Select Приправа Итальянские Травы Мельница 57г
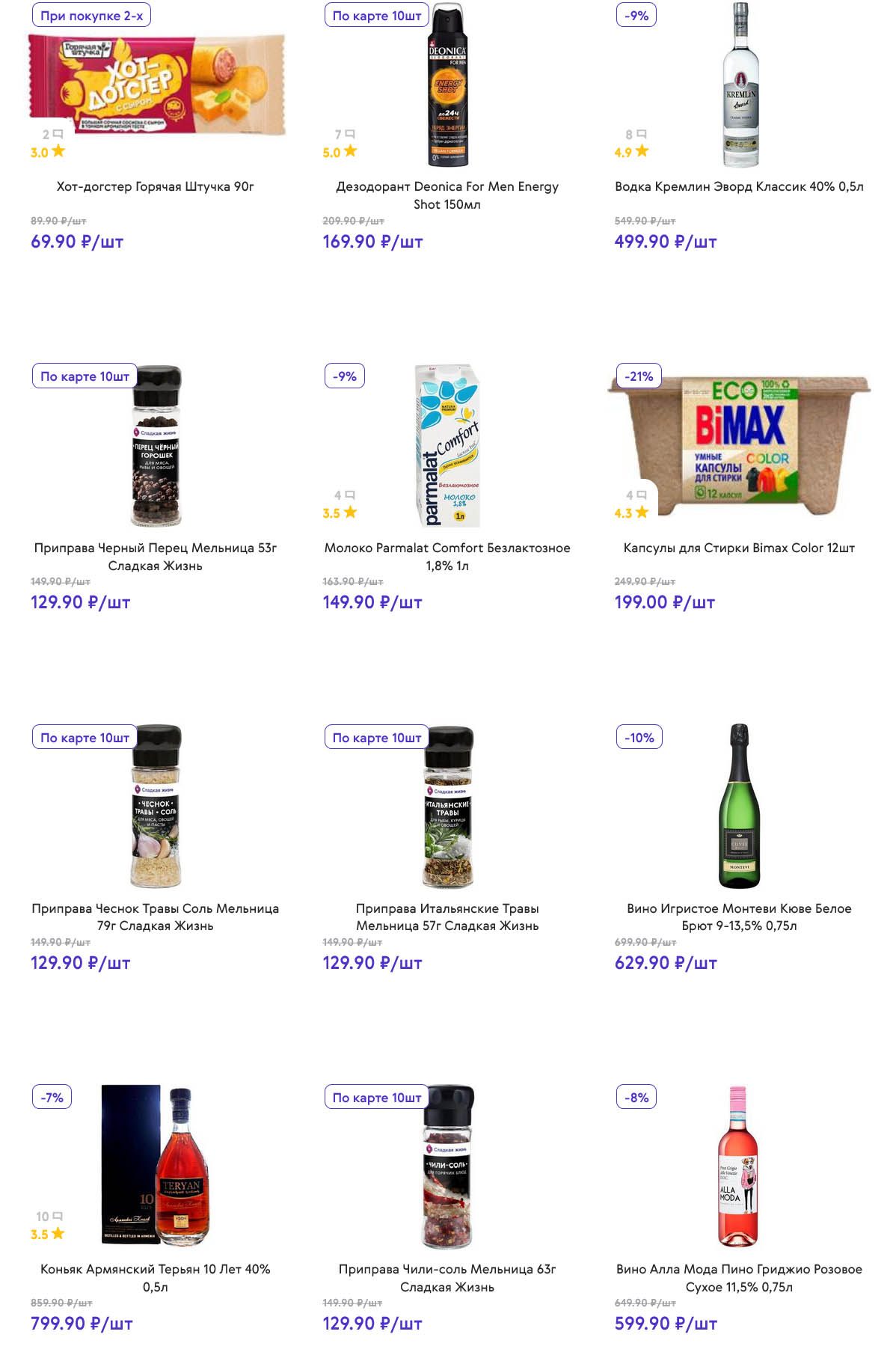Screen dimensions: 896x1370 click(x=447, y=917)
